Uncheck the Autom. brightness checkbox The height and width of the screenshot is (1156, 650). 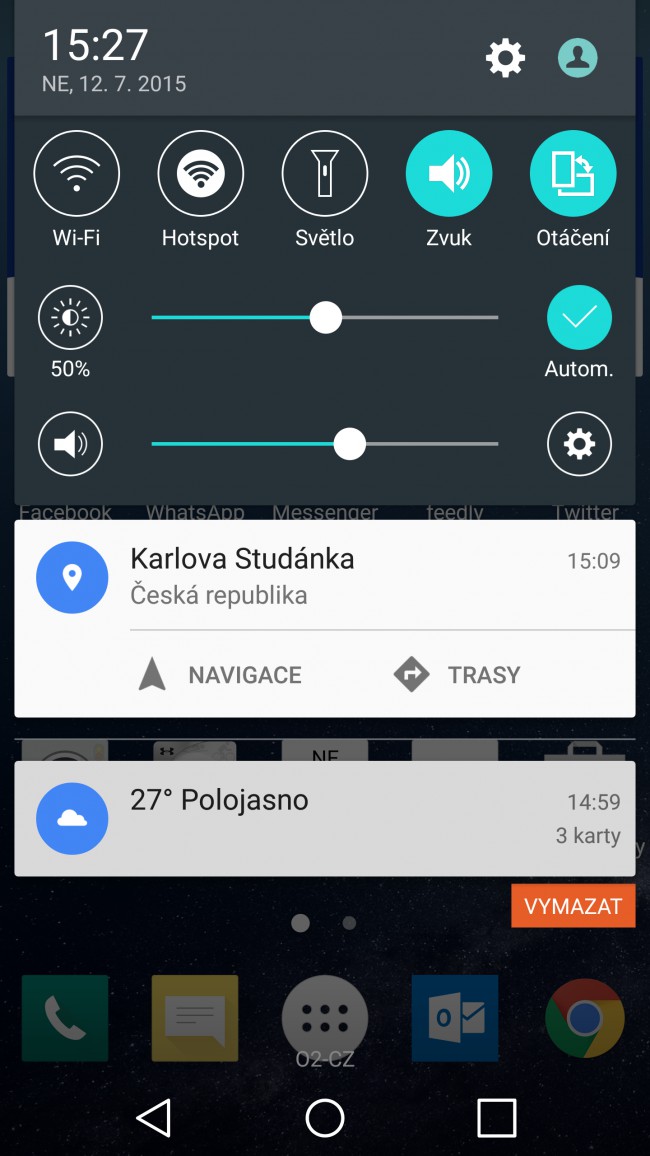[x=579, y=318]
